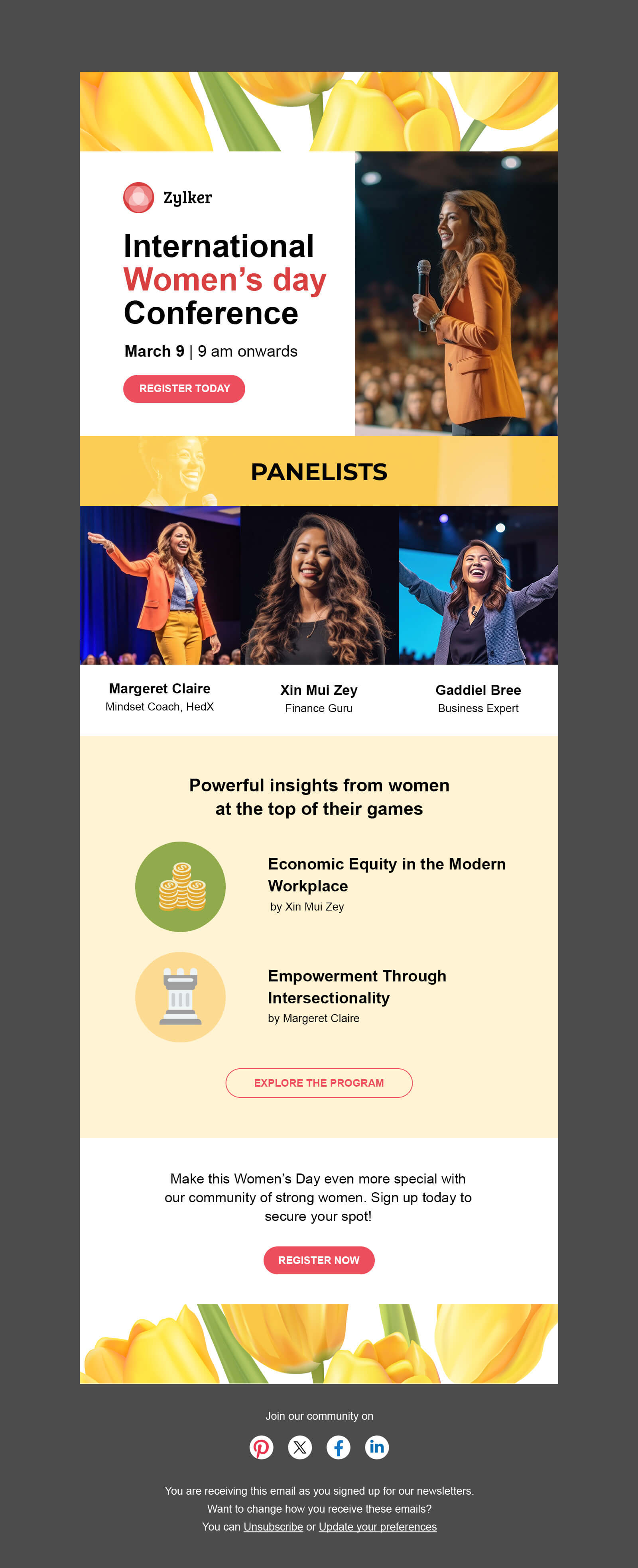Visit the Pinterest community page

click(262, 1446)
